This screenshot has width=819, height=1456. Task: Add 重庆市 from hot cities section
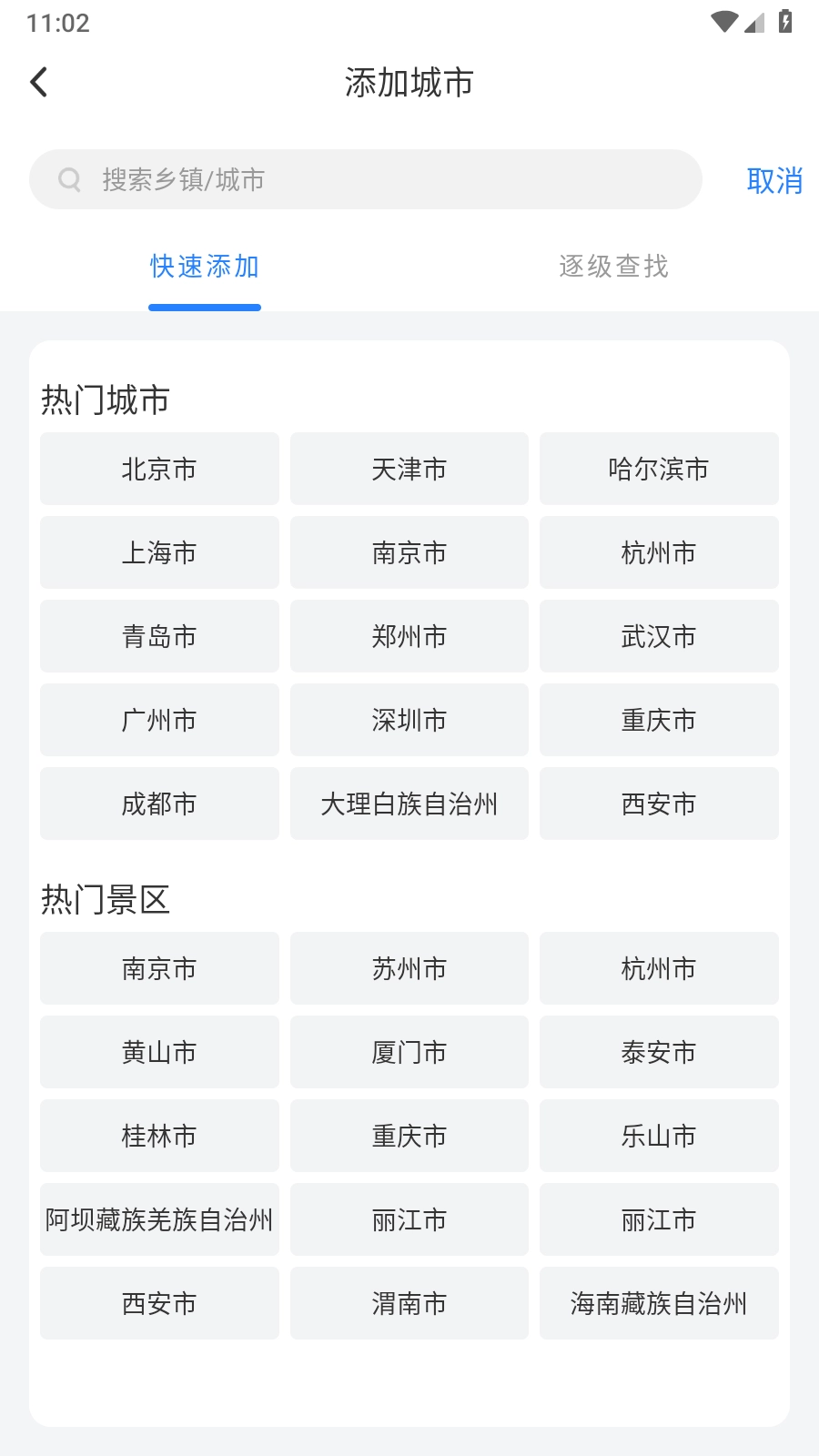point(659,720)
